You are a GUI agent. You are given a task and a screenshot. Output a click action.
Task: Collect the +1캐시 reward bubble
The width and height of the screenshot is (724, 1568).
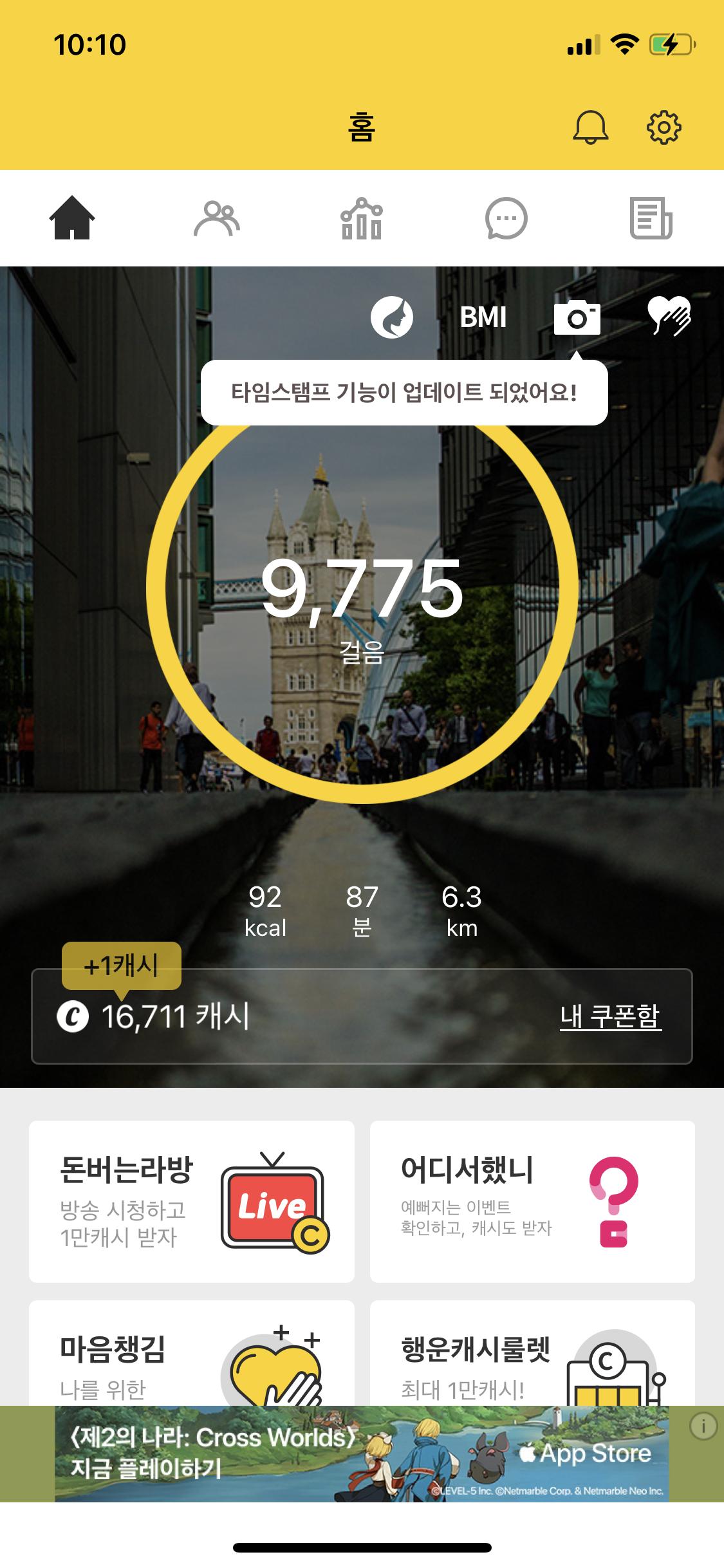[122, 966]
